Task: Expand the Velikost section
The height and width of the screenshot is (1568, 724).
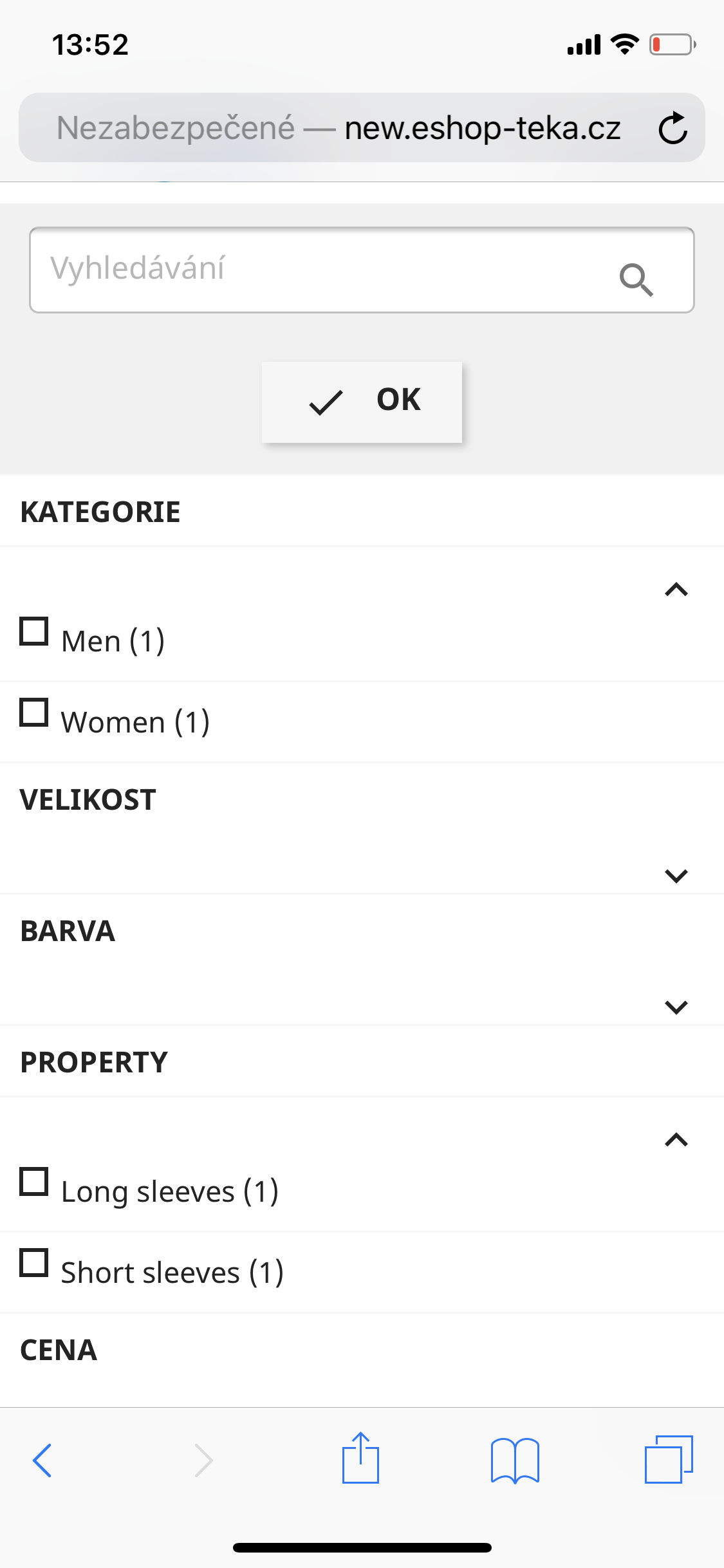Action: click(x=676, y=875)
